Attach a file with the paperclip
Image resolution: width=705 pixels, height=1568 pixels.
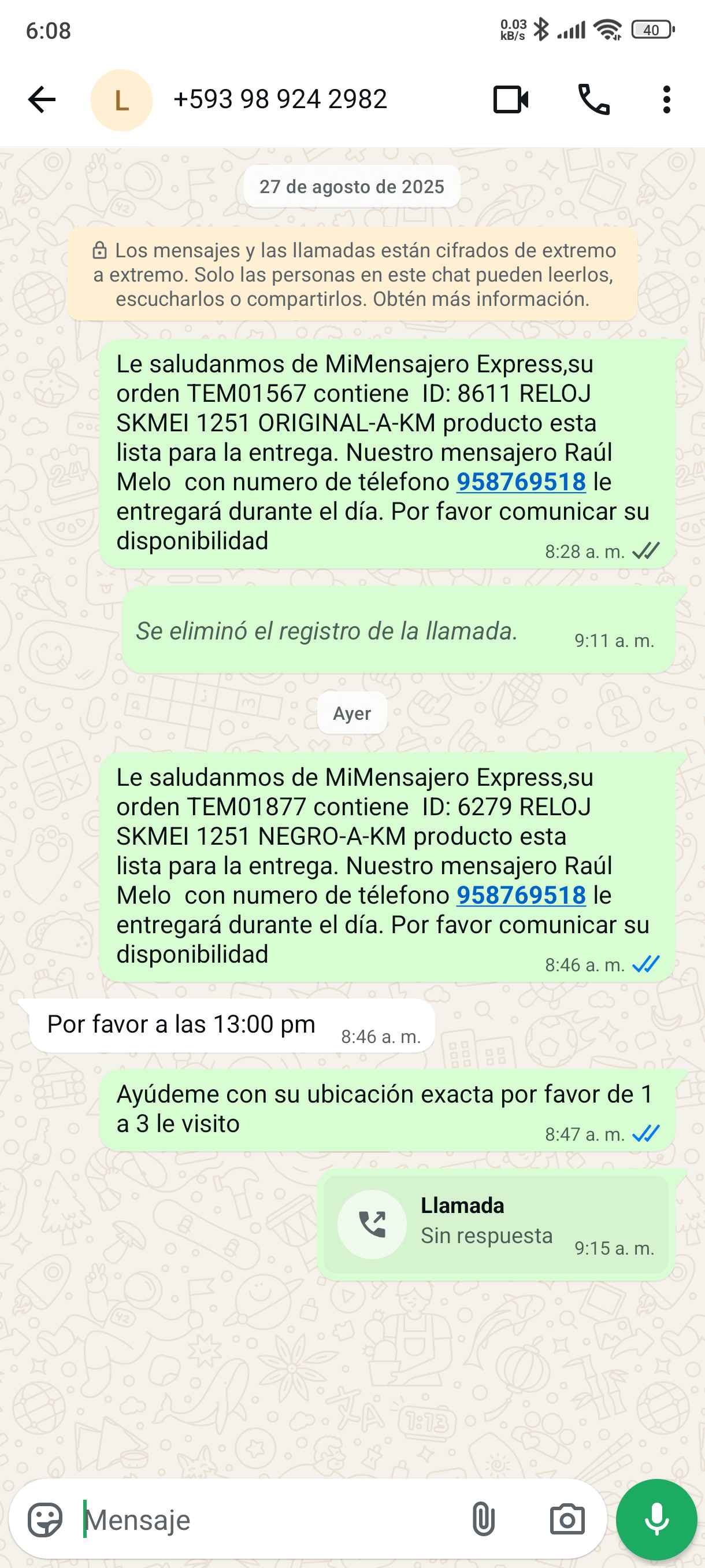483,1520
